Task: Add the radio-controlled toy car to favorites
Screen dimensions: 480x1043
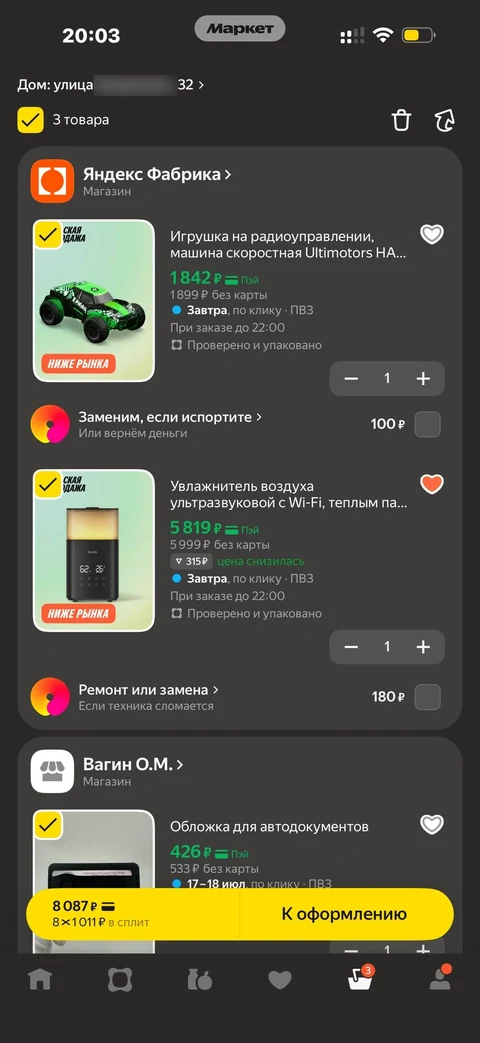Action: 431,234
